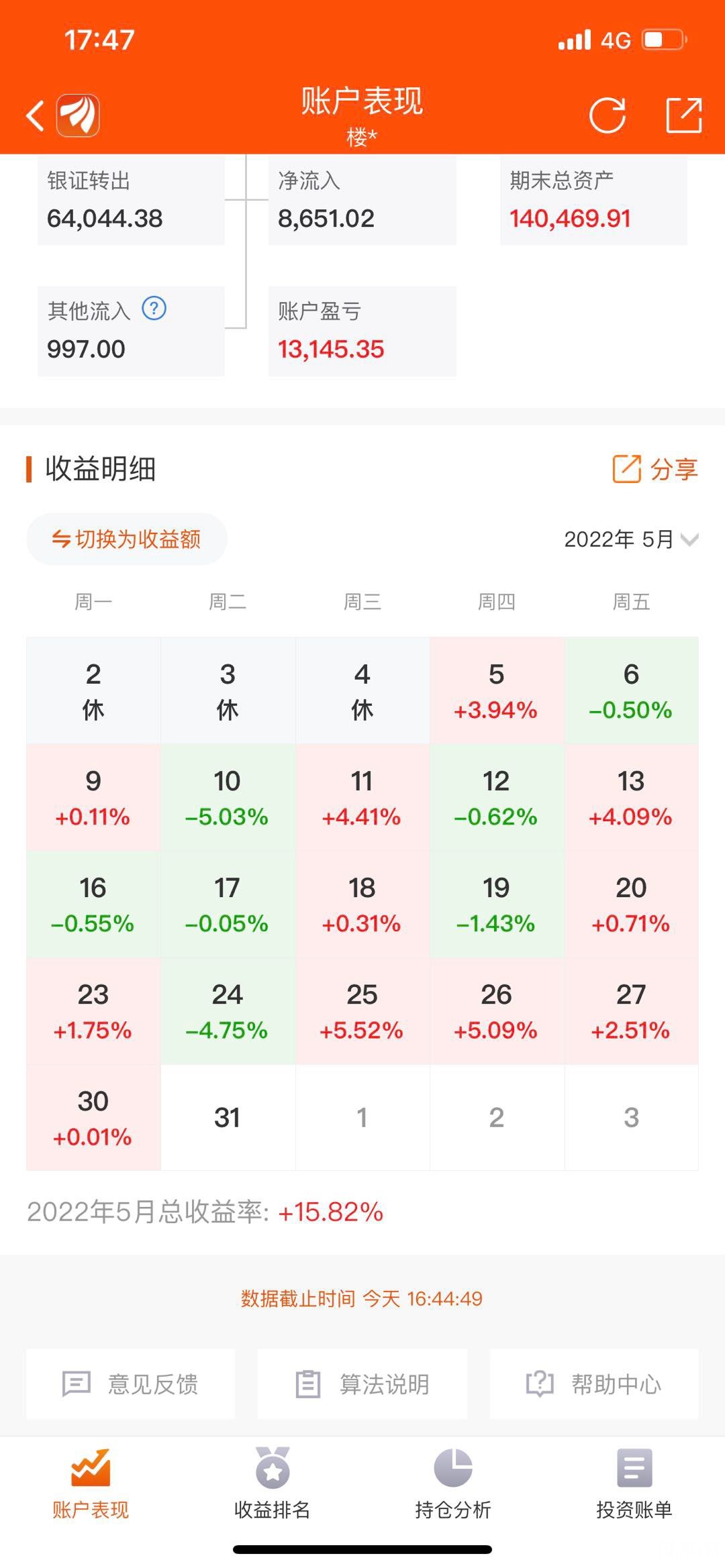Share the 收益明细 section via 分享
Screen dimensions: 725x1568
[x=655, y=469]
